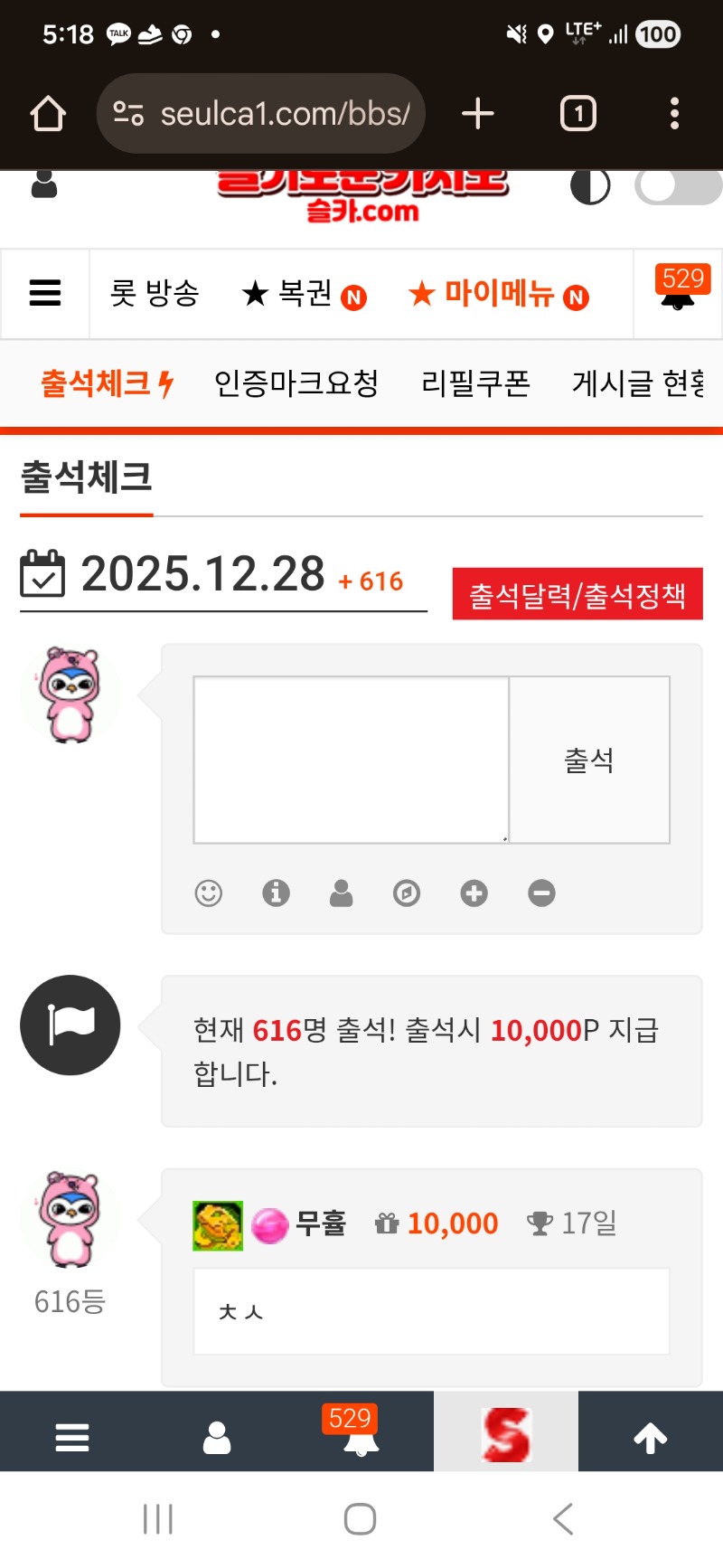
Task: Tap the minus icon under the text box
Action: pyautogui.click(x=541, y=893)
